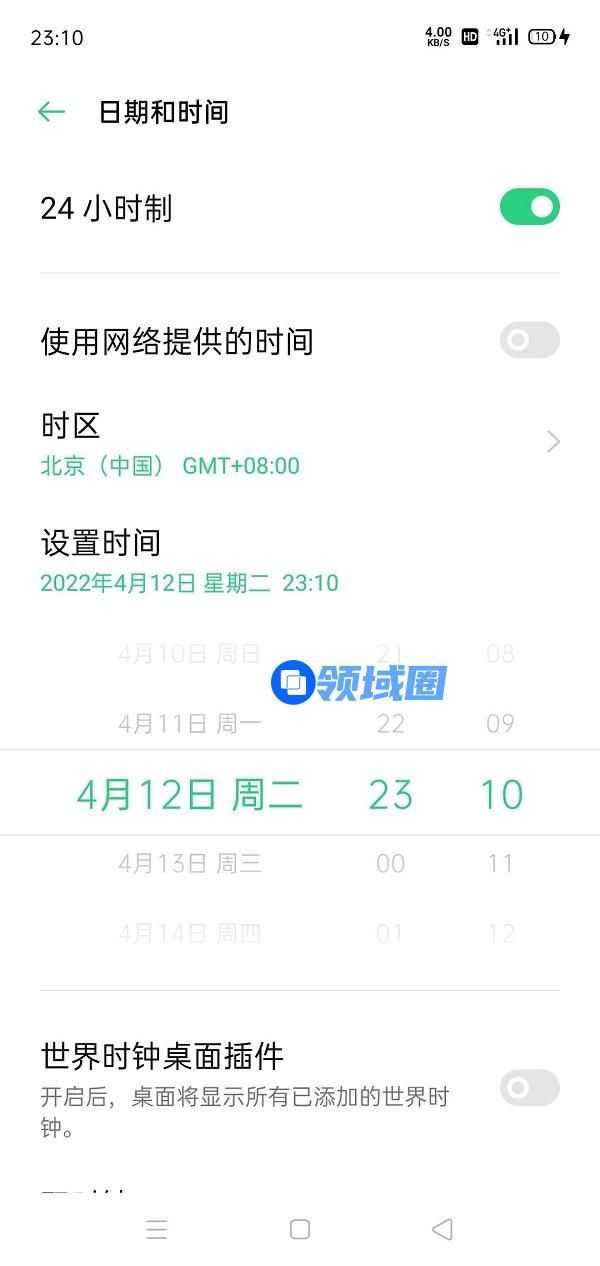Screen dimensions: 600x1266
Task: Select 4月11日 周一 in date picker
Action: pos(190,723)
